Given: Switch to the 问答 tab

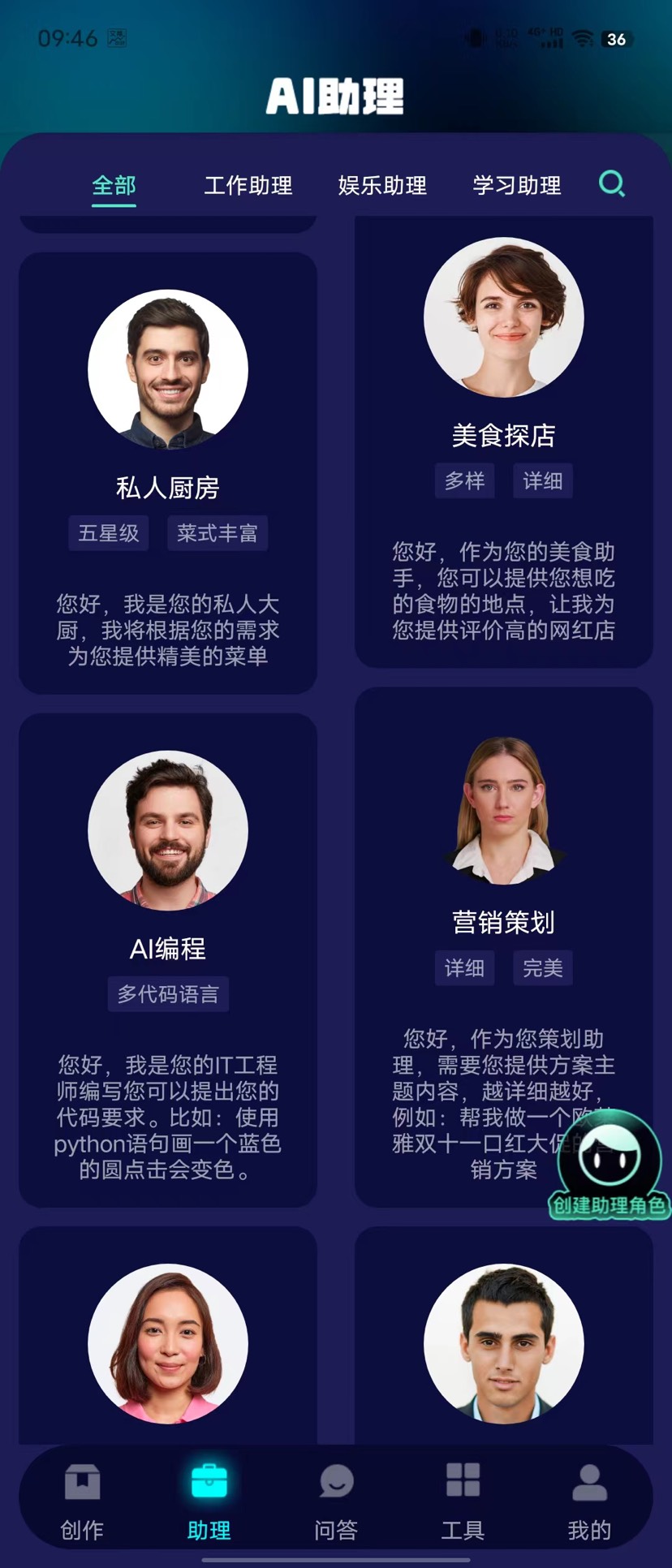Looking at the screenshot, I should (336, 1501).
